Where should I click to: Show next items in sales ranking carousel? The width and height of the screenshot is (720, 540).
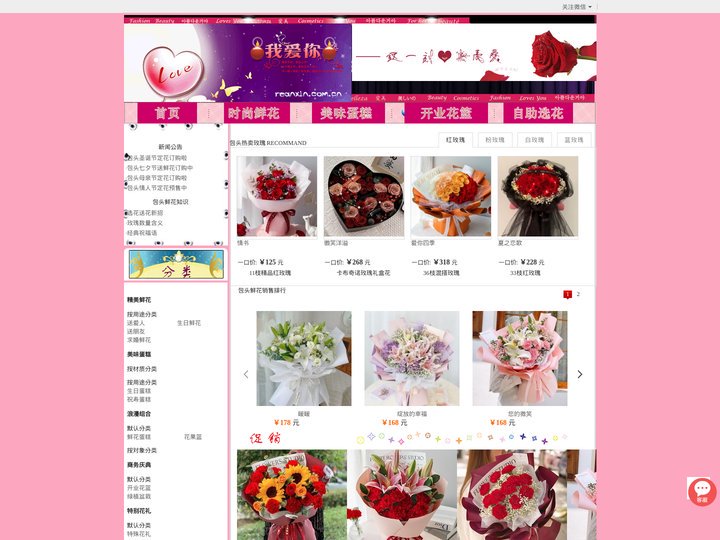[x=579, y=374]
